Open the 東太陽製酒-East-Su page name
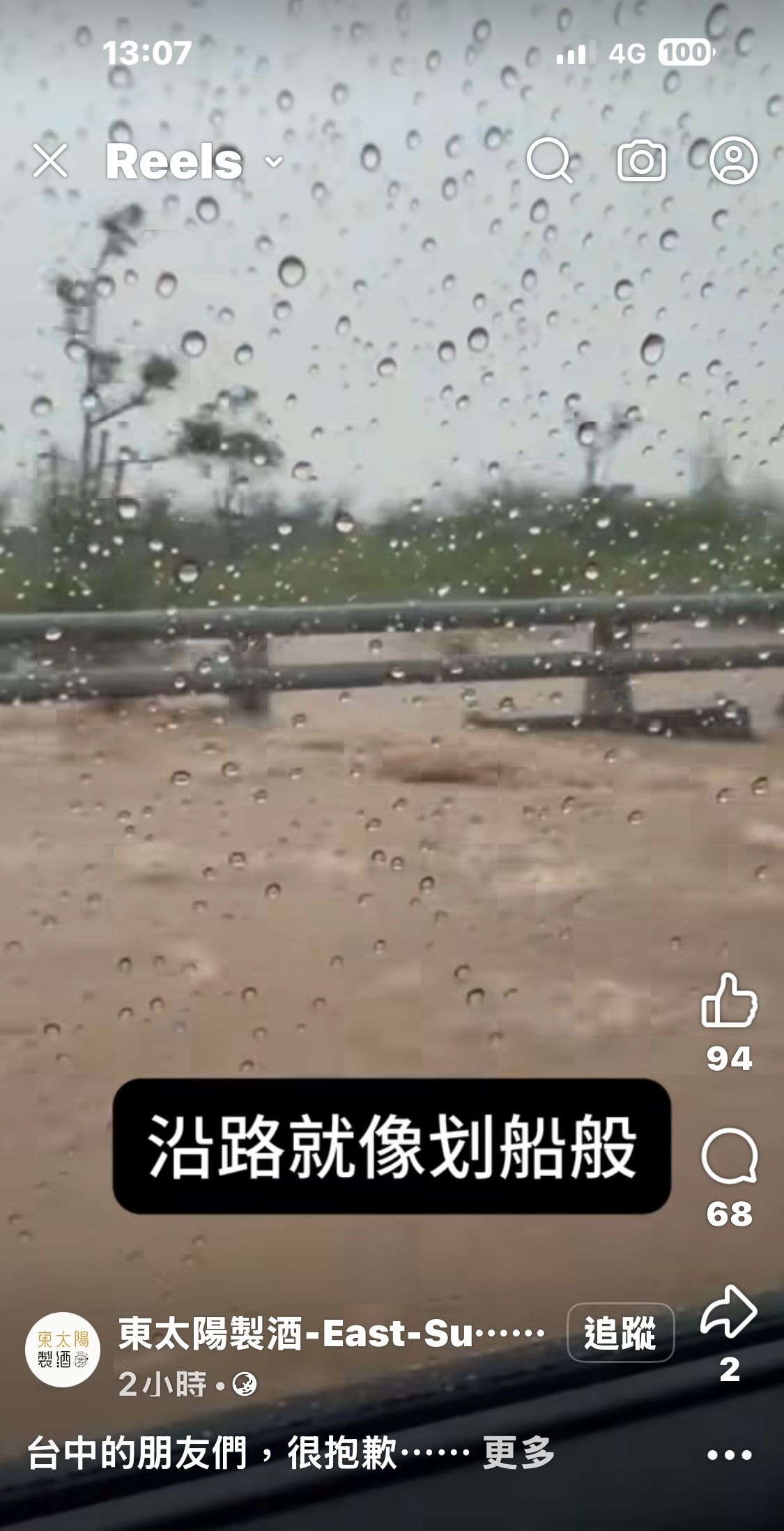 click(332, 1334)
